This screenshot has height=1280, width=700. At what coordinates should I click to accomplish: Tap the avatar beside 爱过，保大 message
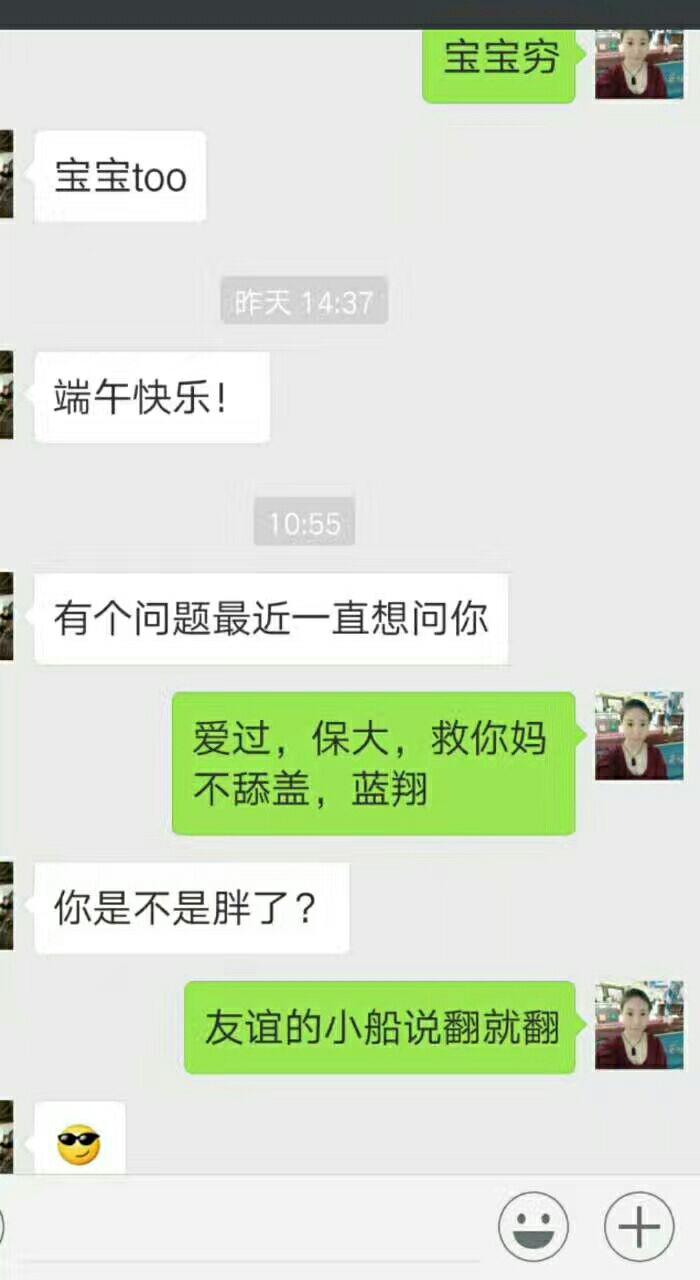(x=639, y=736)
